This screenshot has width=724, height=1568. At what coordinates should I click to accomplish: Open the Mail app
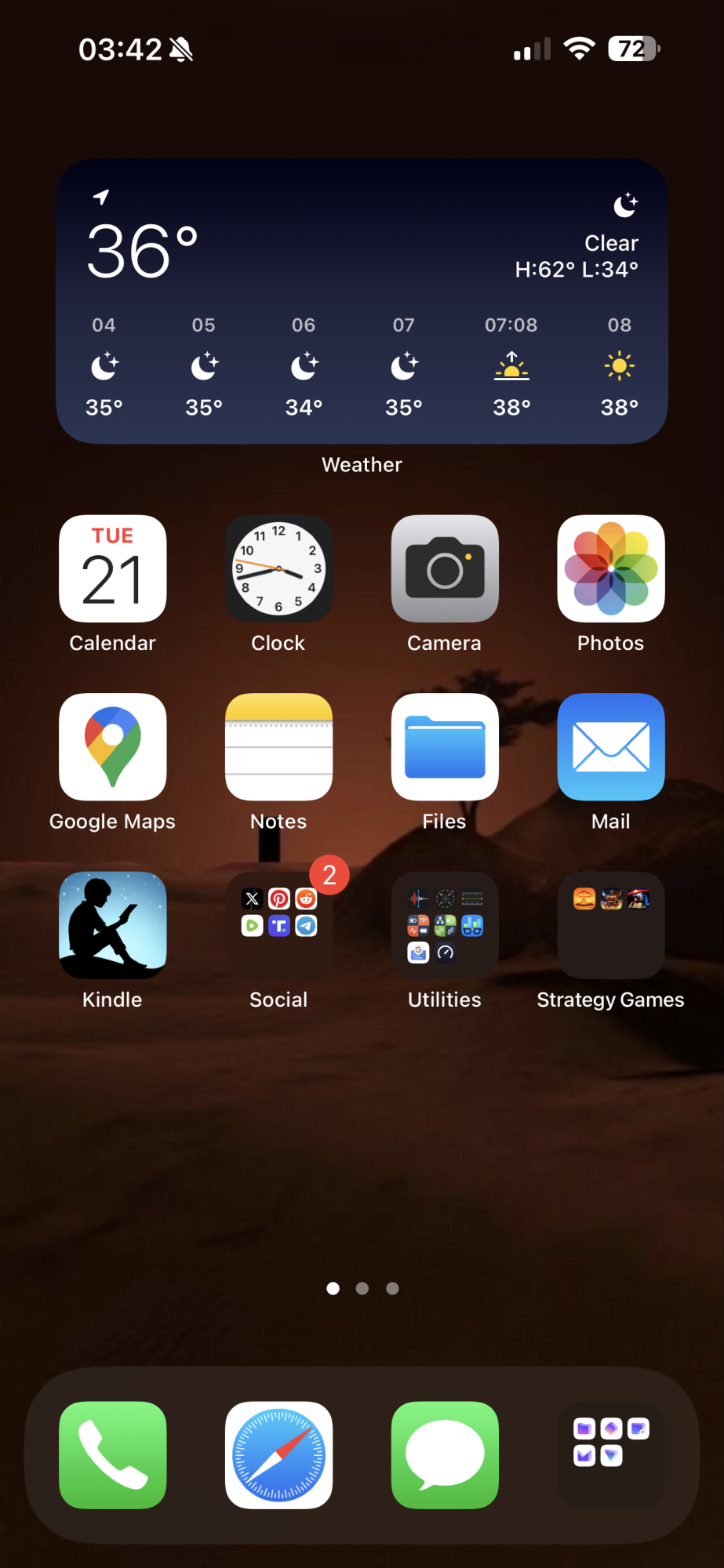[611, 746]
